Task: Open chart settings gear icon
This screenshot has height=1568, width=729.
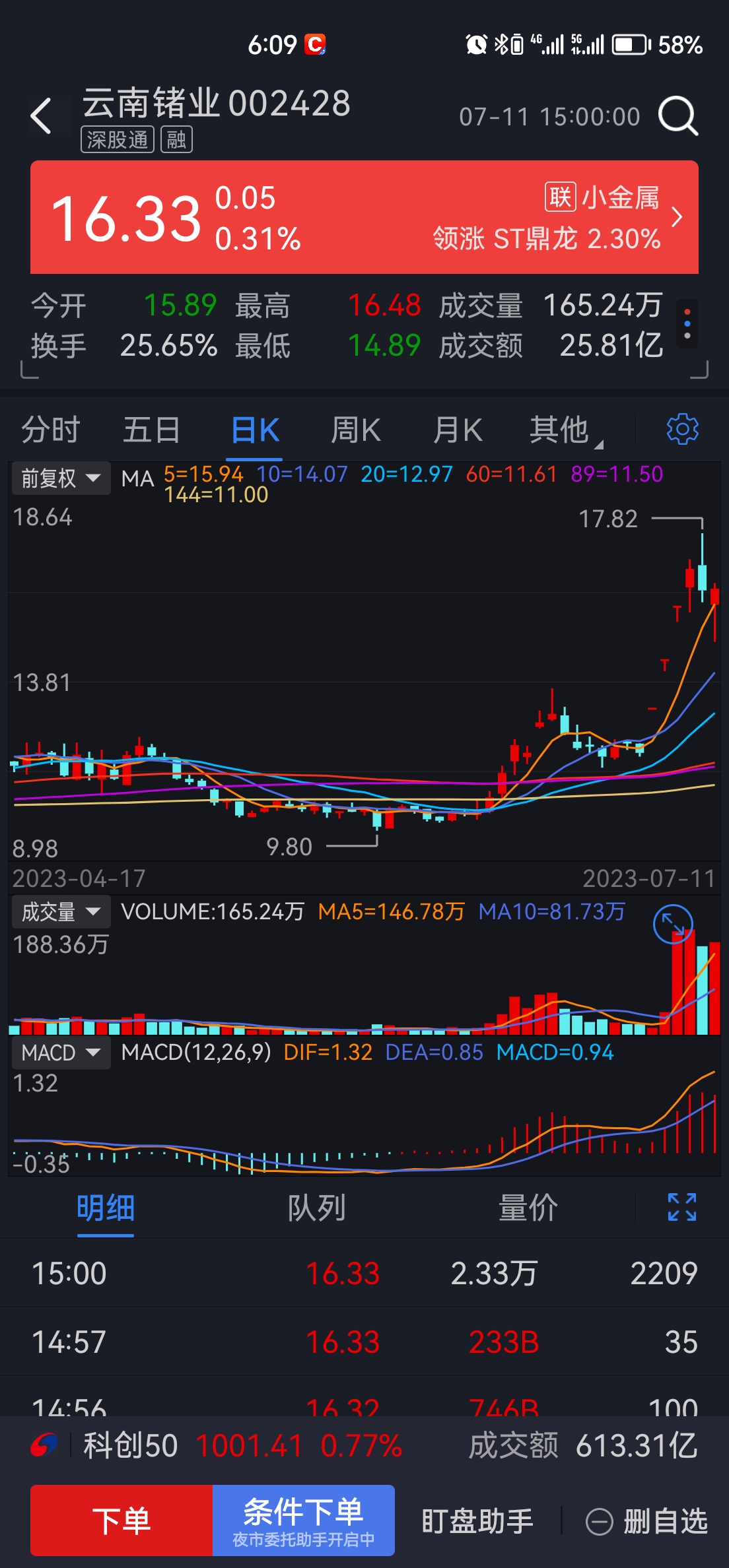Action: tap(683, 430)
